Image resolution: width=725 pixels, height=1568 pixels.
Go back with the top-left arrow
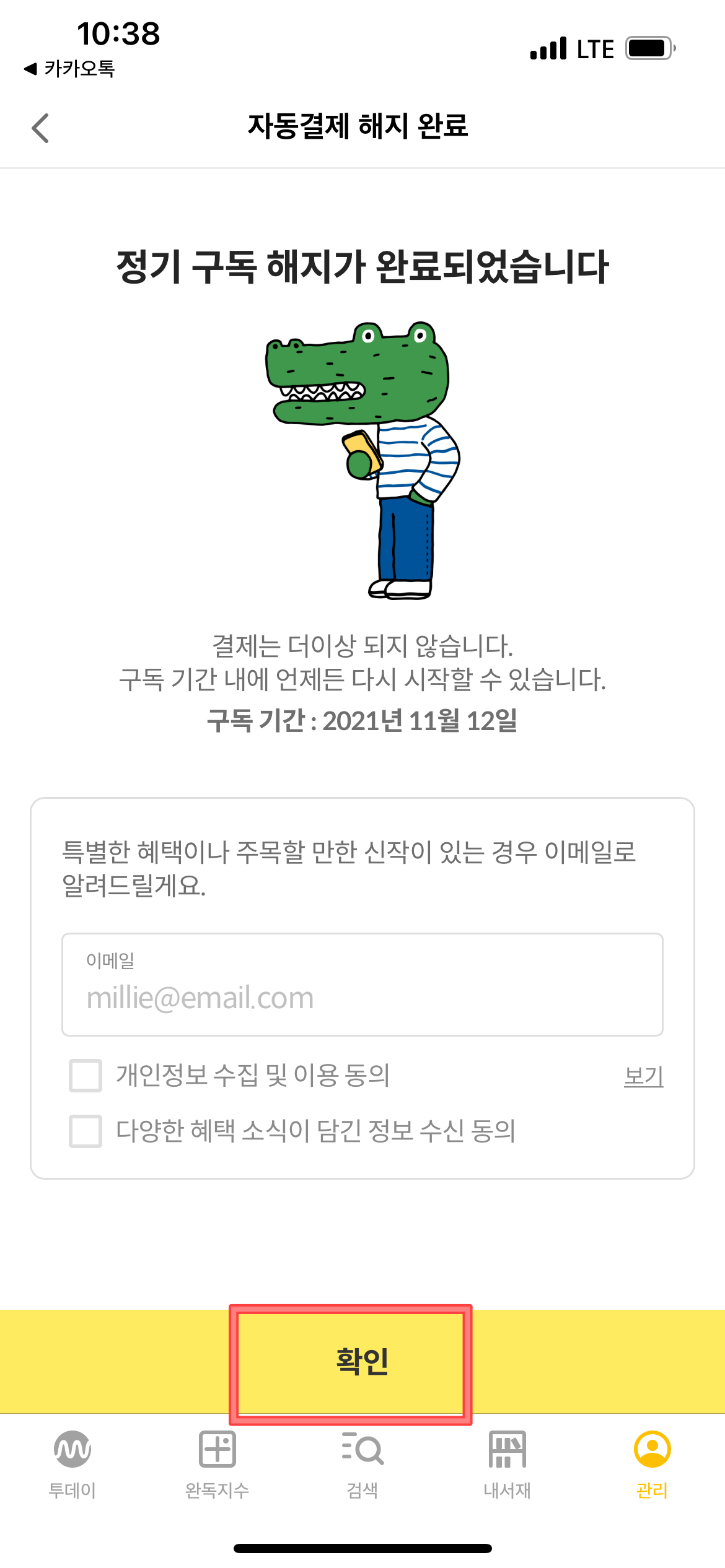pos(40,128)
